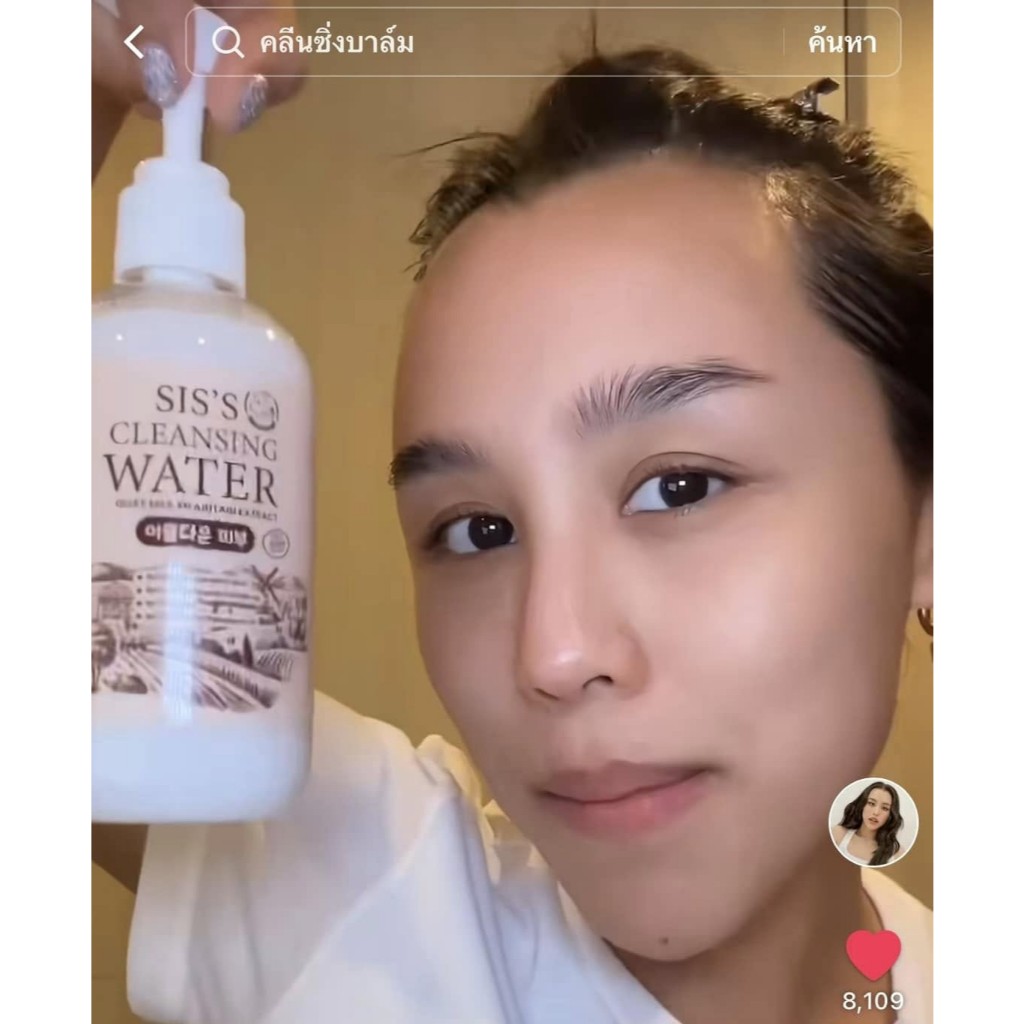
Task: Open the creator's profile avatar
Action: click(x=873, y=823)
